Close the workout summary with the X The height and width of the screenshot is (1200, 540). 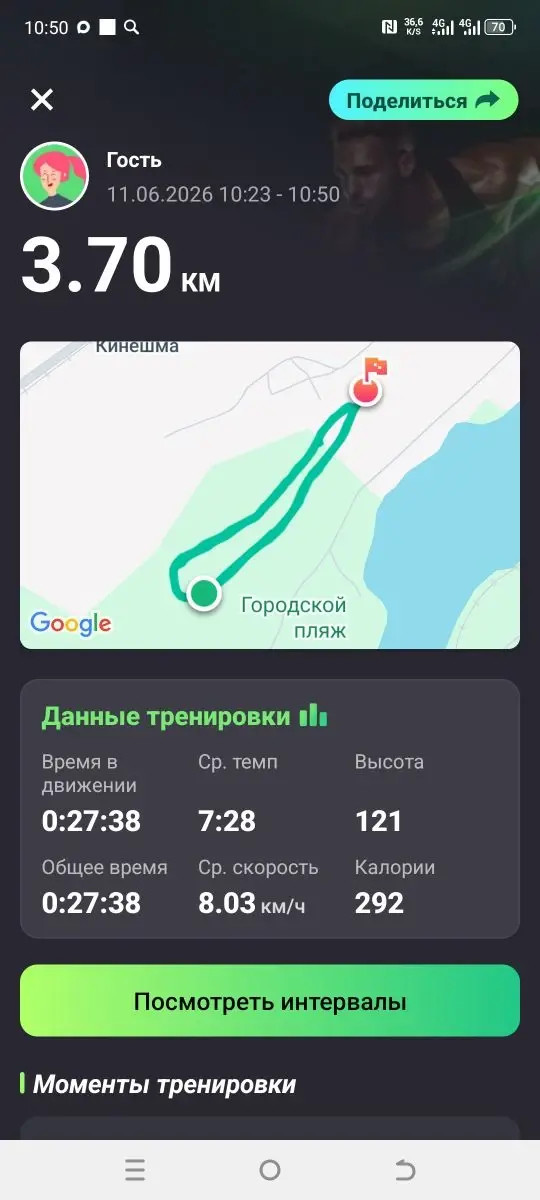point(42,99)
